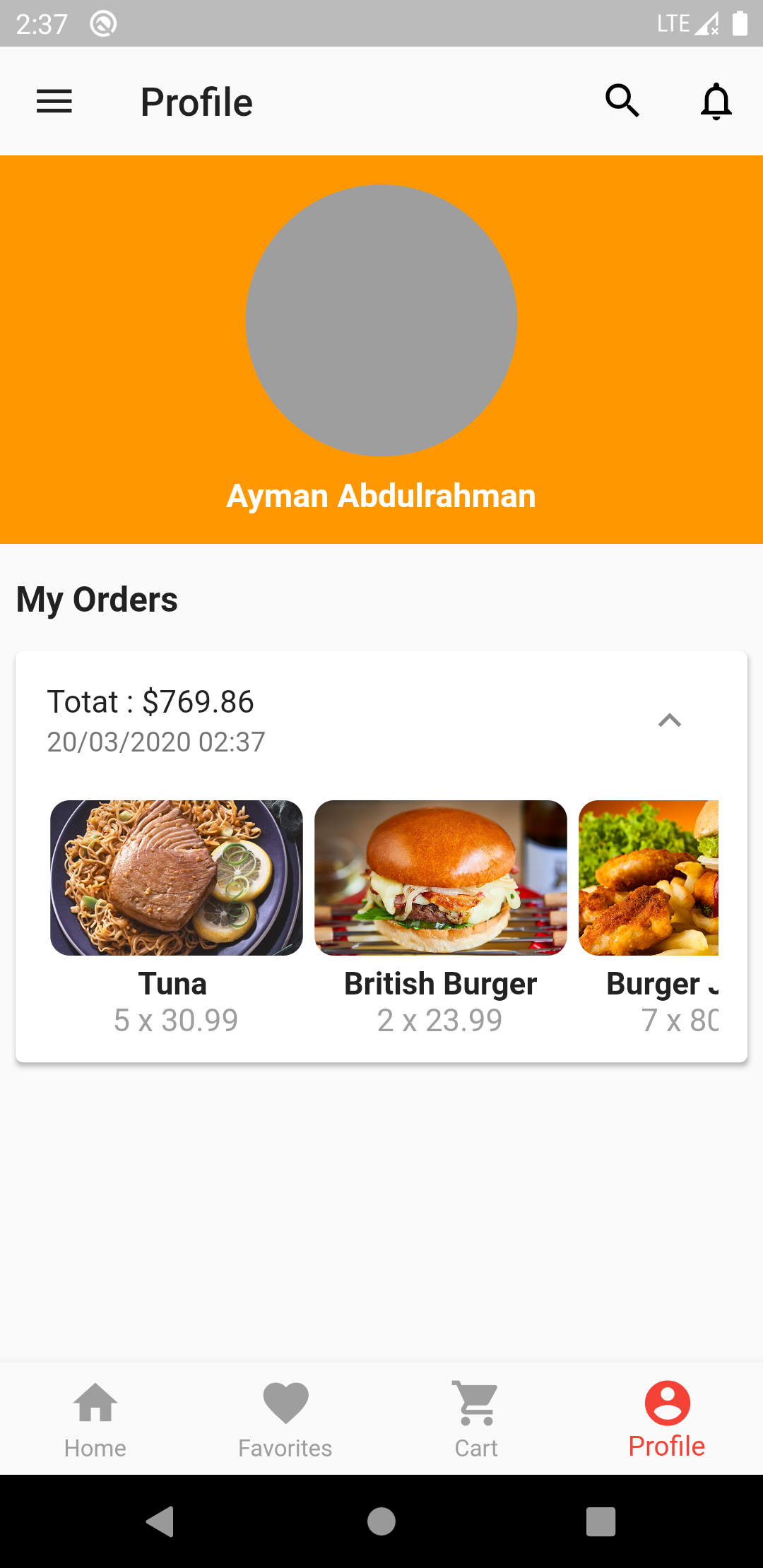This screenshot has height=1568, width=763.
Task: Open Favorites using the heart icon
Action: pos(285,1401)
